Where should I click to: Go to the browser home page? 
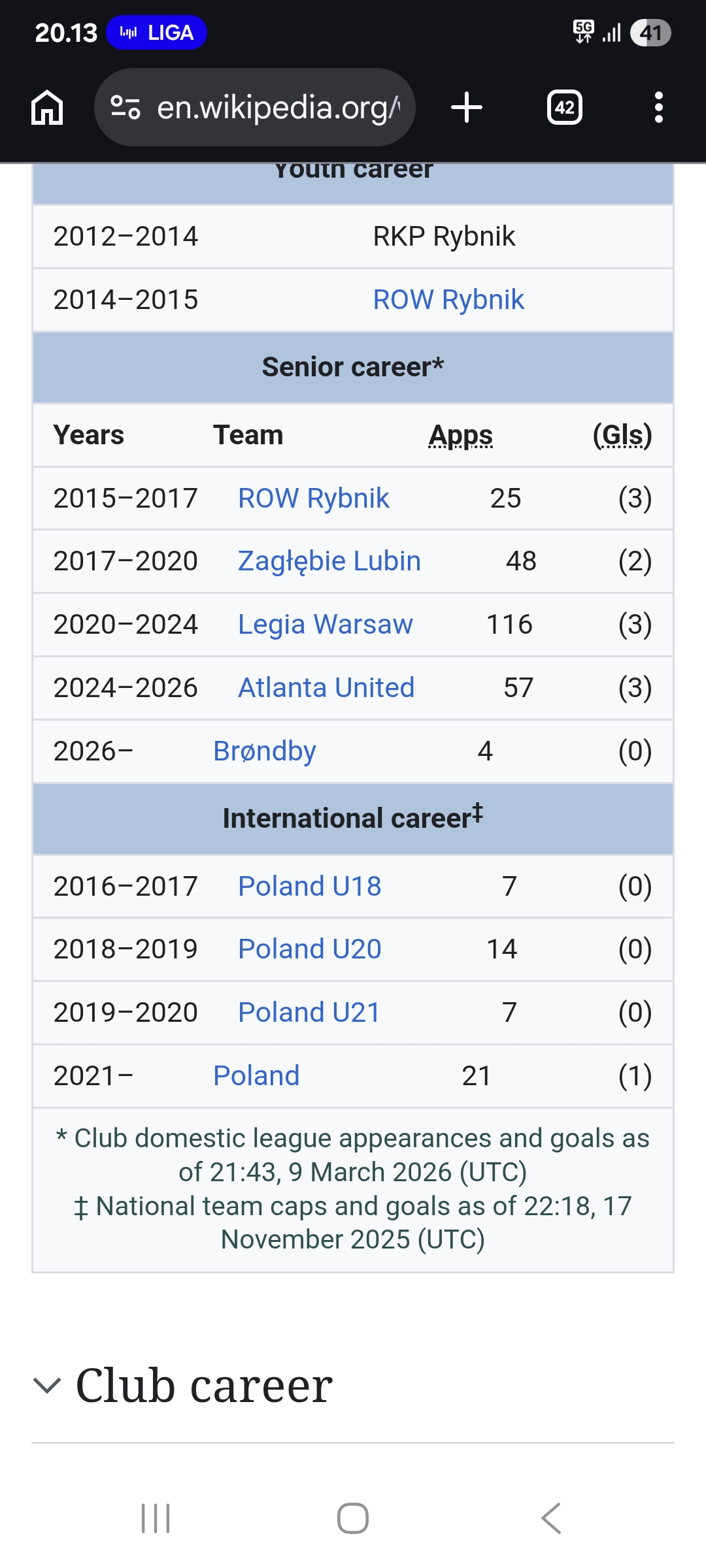(x=47, y=108)
